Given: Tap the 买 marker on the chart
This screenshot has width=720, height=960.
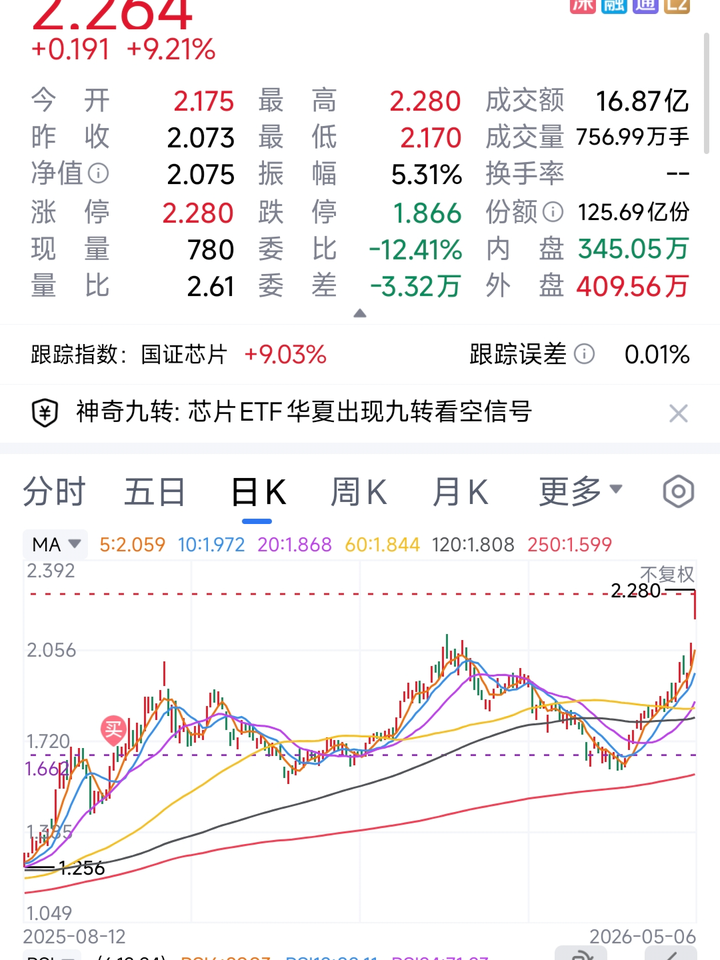Looking at the screenshot, I should (114, 730).
